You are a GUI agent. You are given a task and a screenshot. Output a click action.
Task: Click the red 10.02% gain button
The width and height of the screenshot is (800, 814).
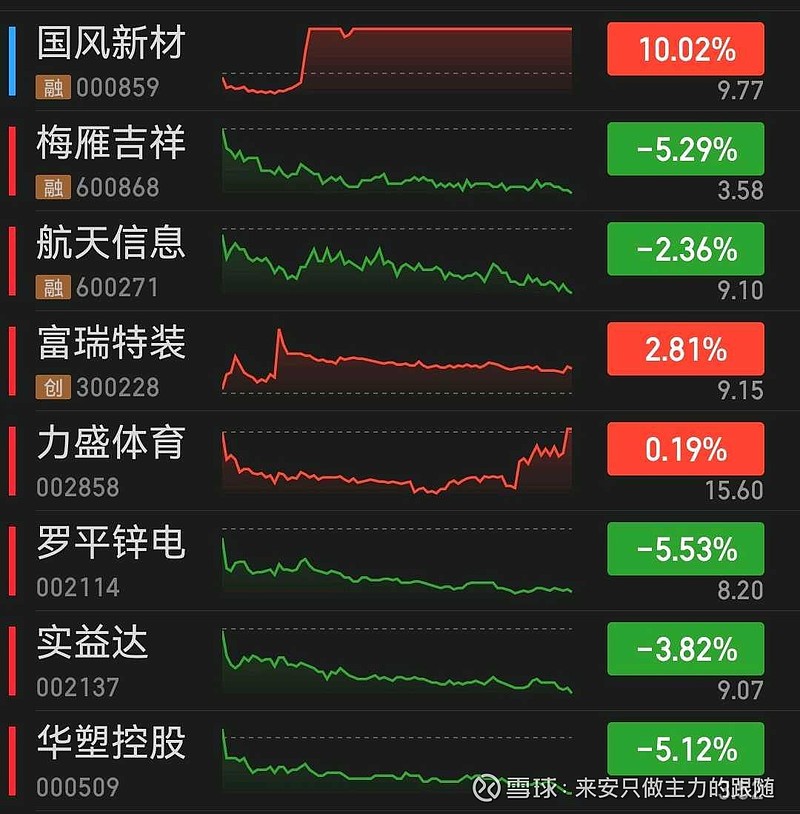pos(684,49)
